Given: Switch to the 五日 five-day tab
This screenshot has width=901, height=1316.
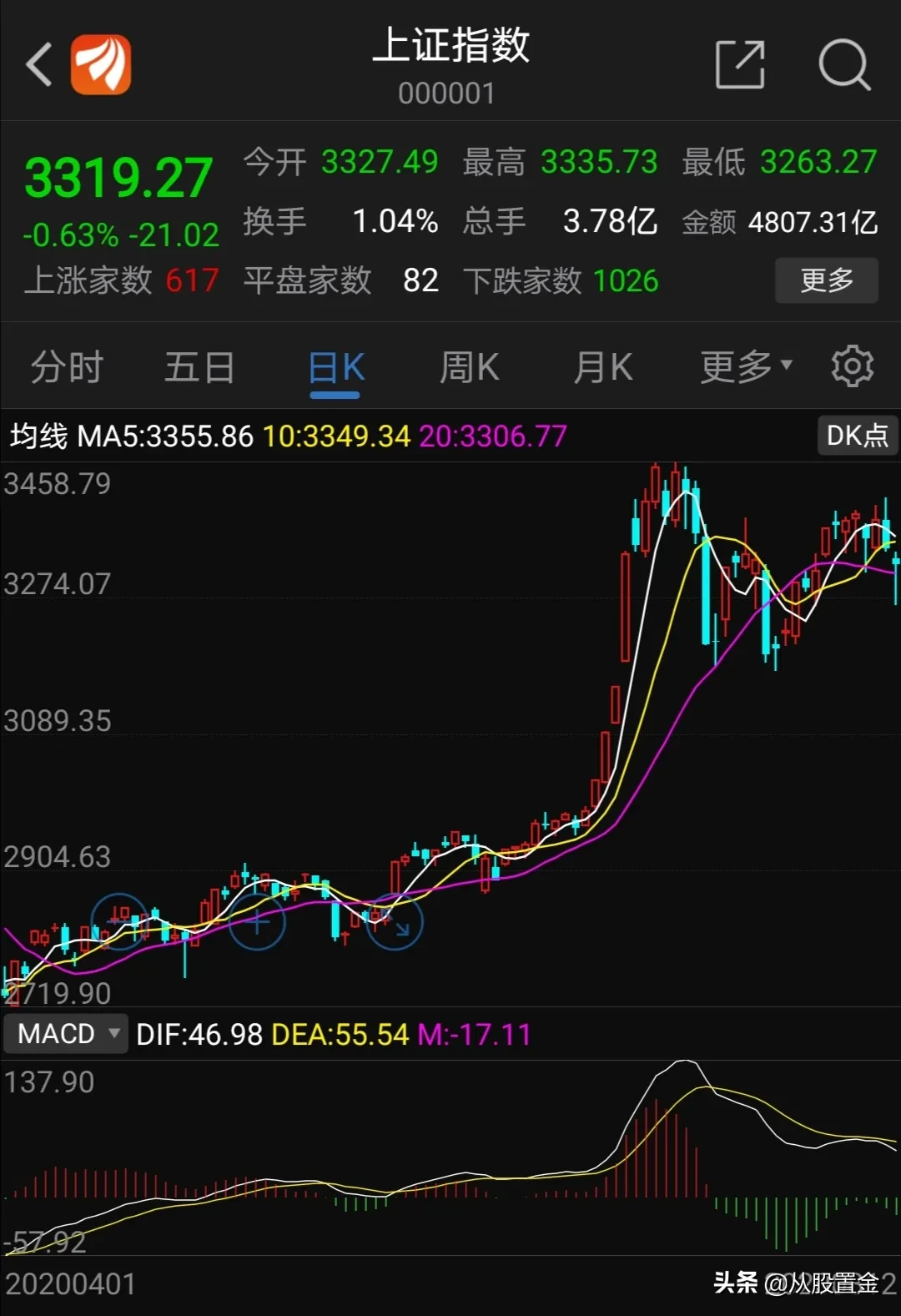Looking at the screenshot, I should point(199,367).
